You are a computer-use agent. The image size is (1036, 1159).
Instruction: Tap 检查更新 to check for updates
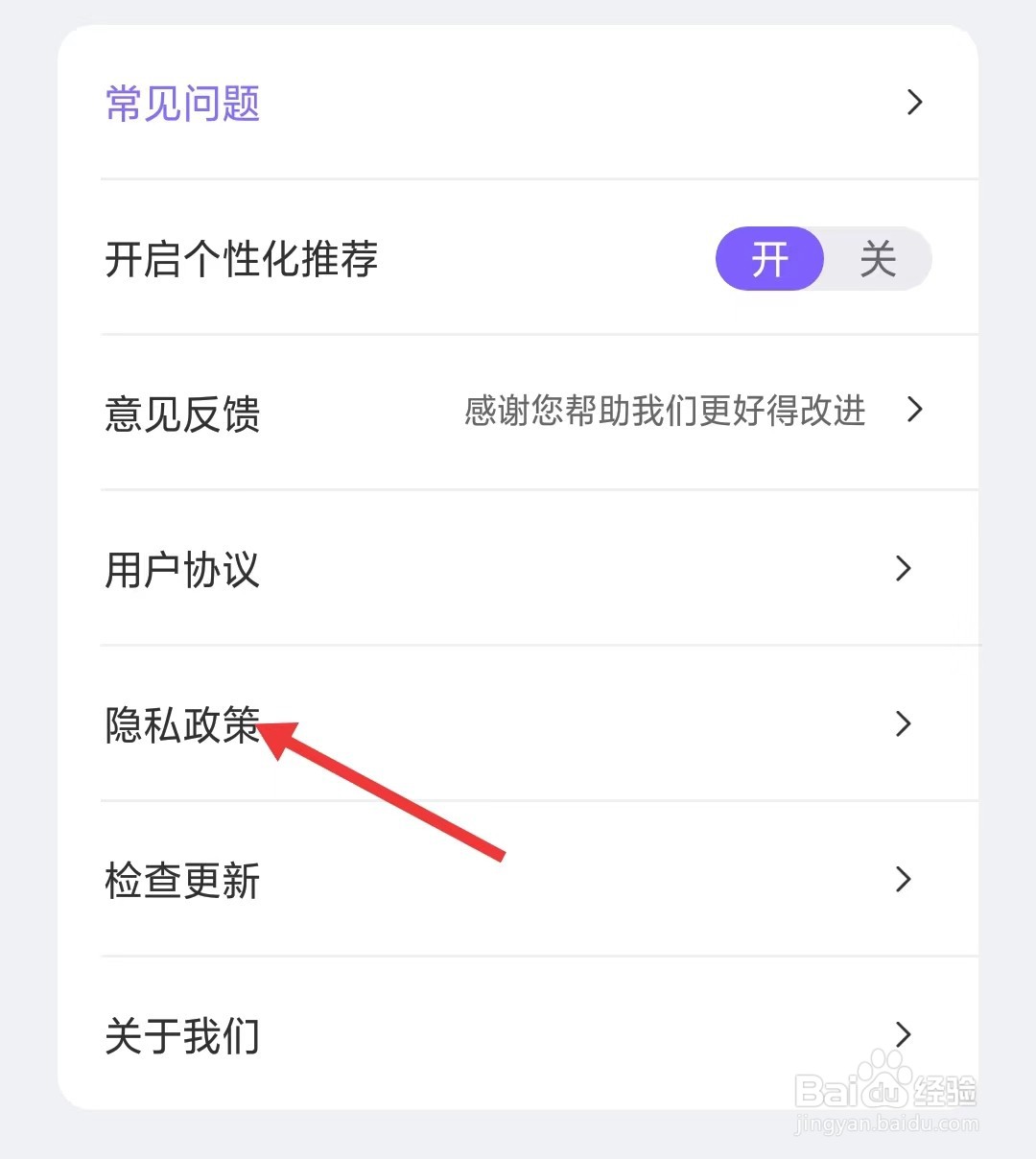(181, 881)
